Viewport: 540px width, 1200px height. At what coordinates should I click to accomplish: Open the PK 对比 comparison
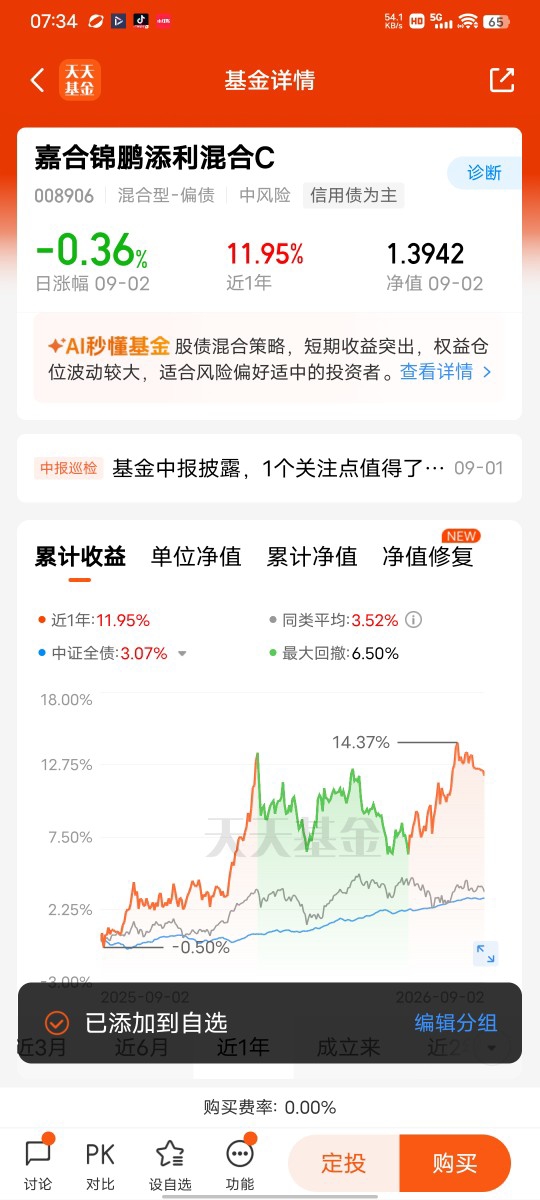(100, 1164)
